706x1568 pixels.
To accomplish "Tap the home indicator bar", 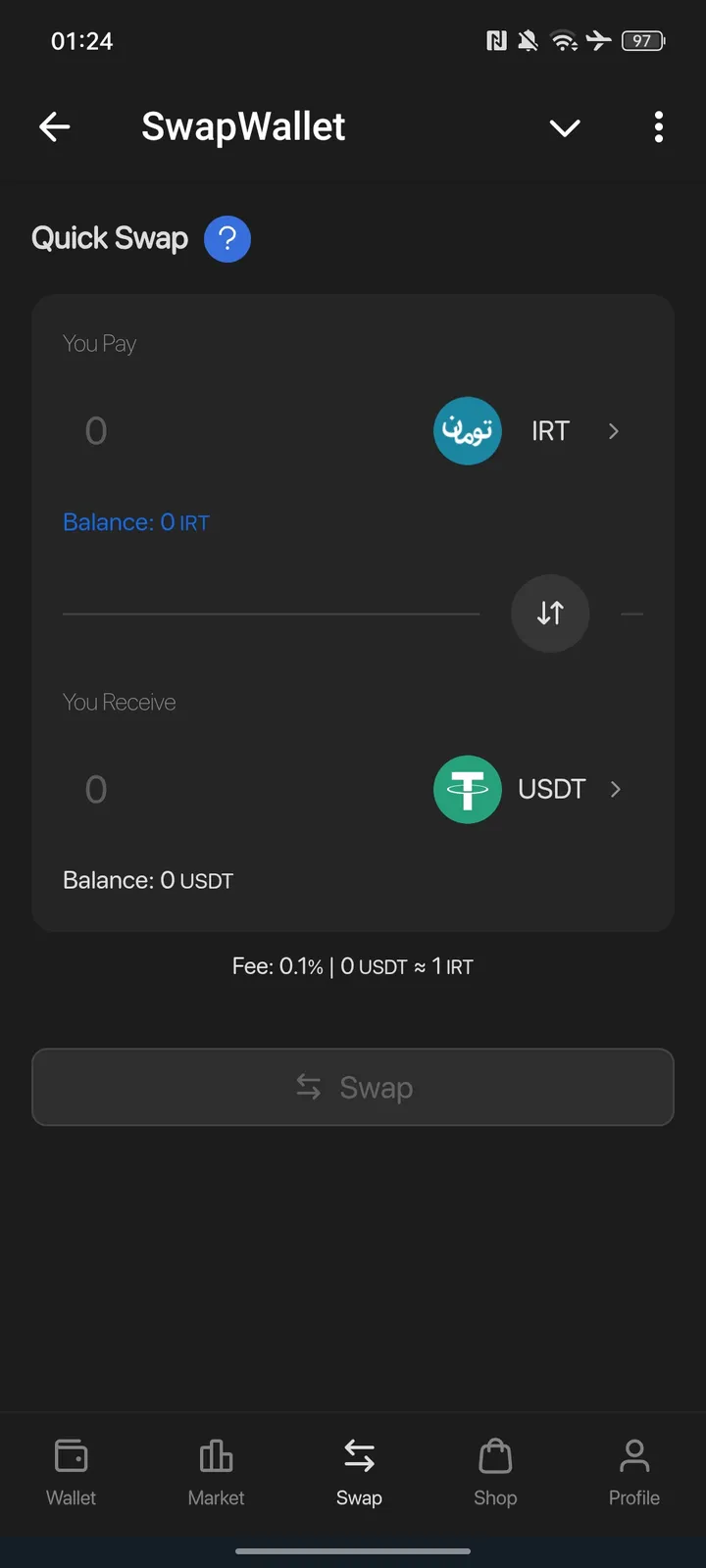I will click(353, 1553).
